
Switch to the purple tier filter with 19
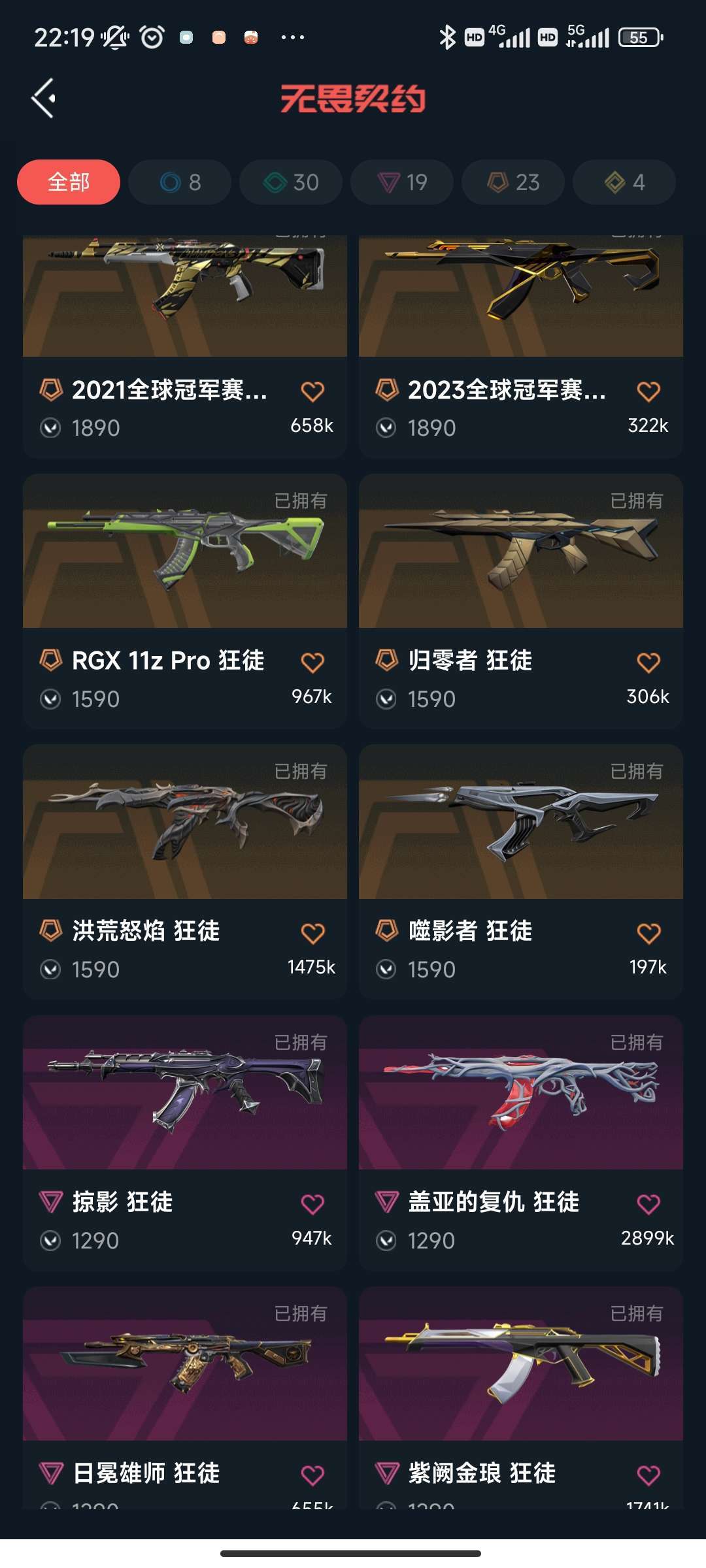[402, 182]
